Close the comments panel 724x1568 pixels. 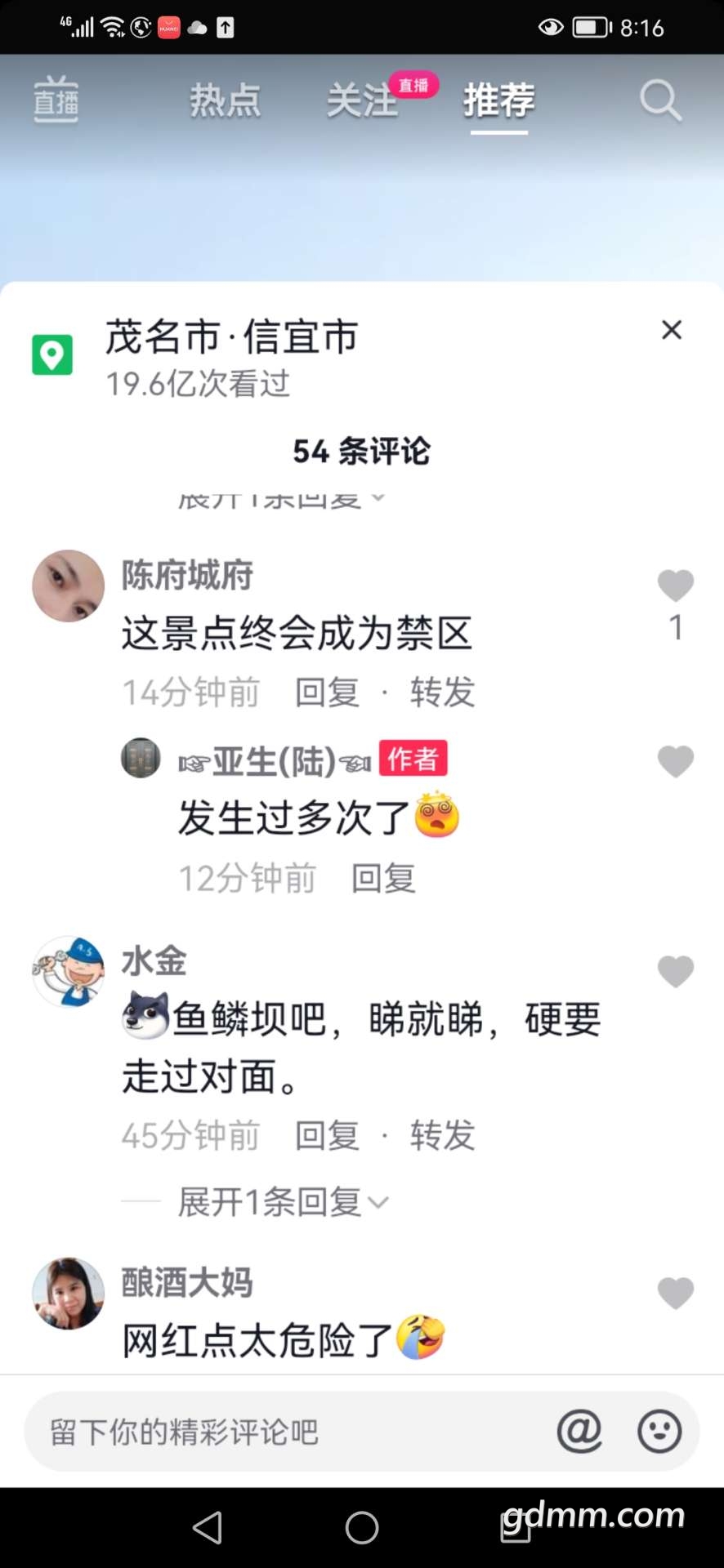click(x=671, y=330)
